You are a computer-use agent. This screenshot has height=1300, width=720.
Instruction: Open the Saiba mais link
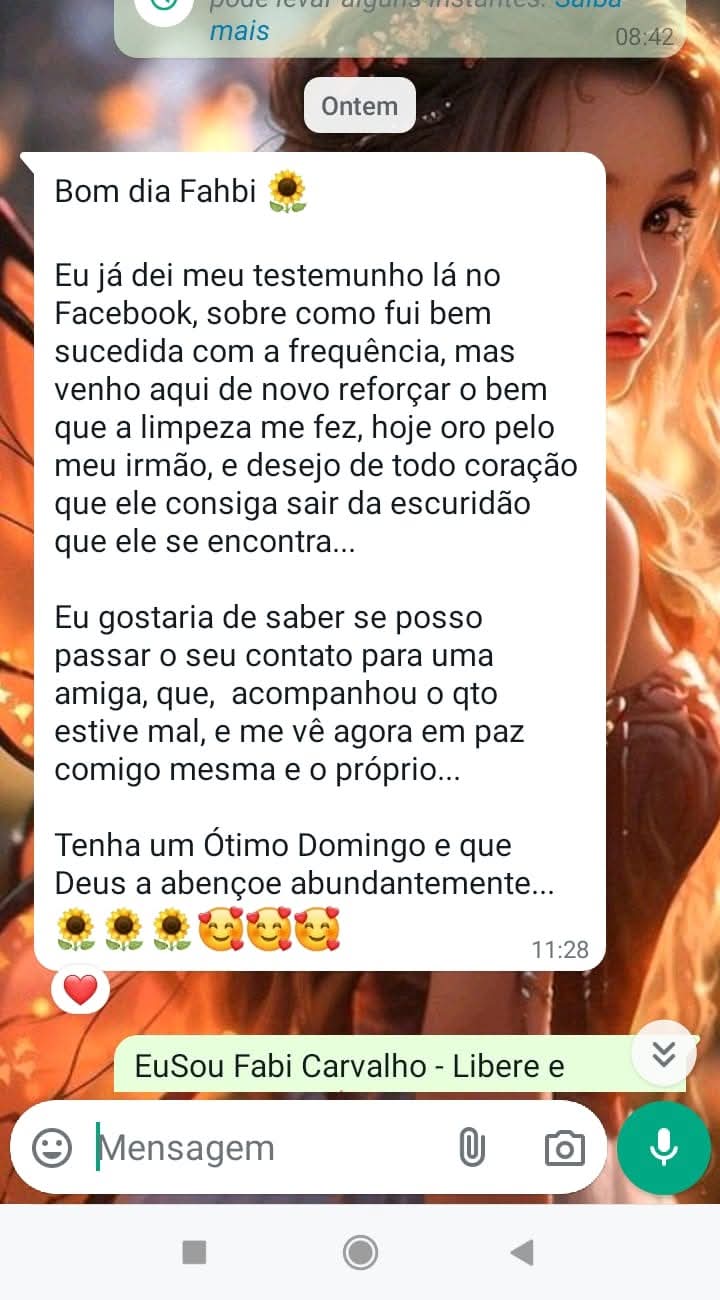[240, 30]
